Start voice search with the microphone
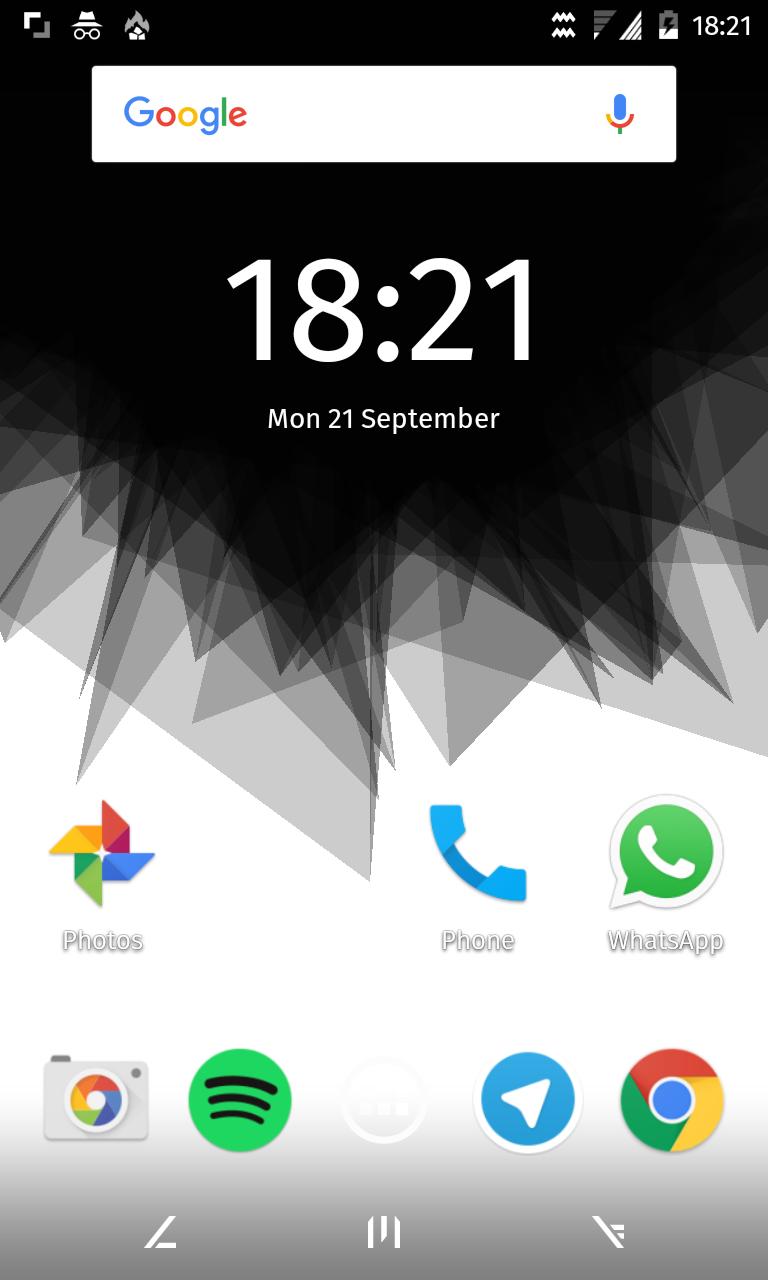 pyautogui.click(x=620, y=114)
